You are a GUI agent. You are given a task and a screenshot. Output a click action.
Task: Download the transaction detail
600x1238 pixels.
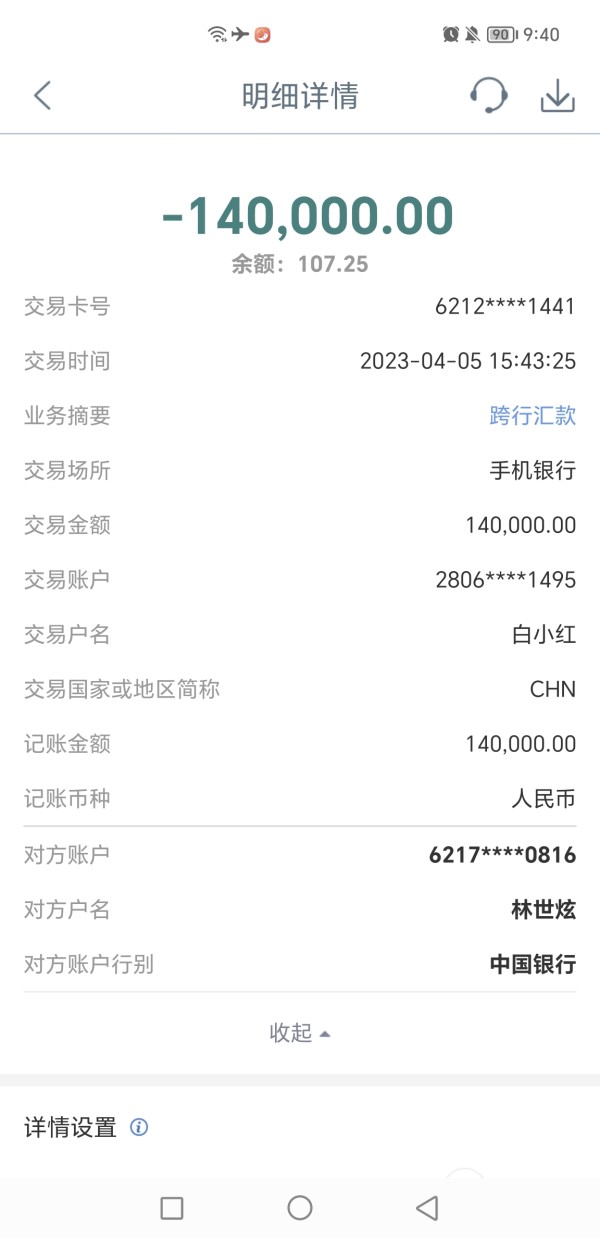click(558, 96)
